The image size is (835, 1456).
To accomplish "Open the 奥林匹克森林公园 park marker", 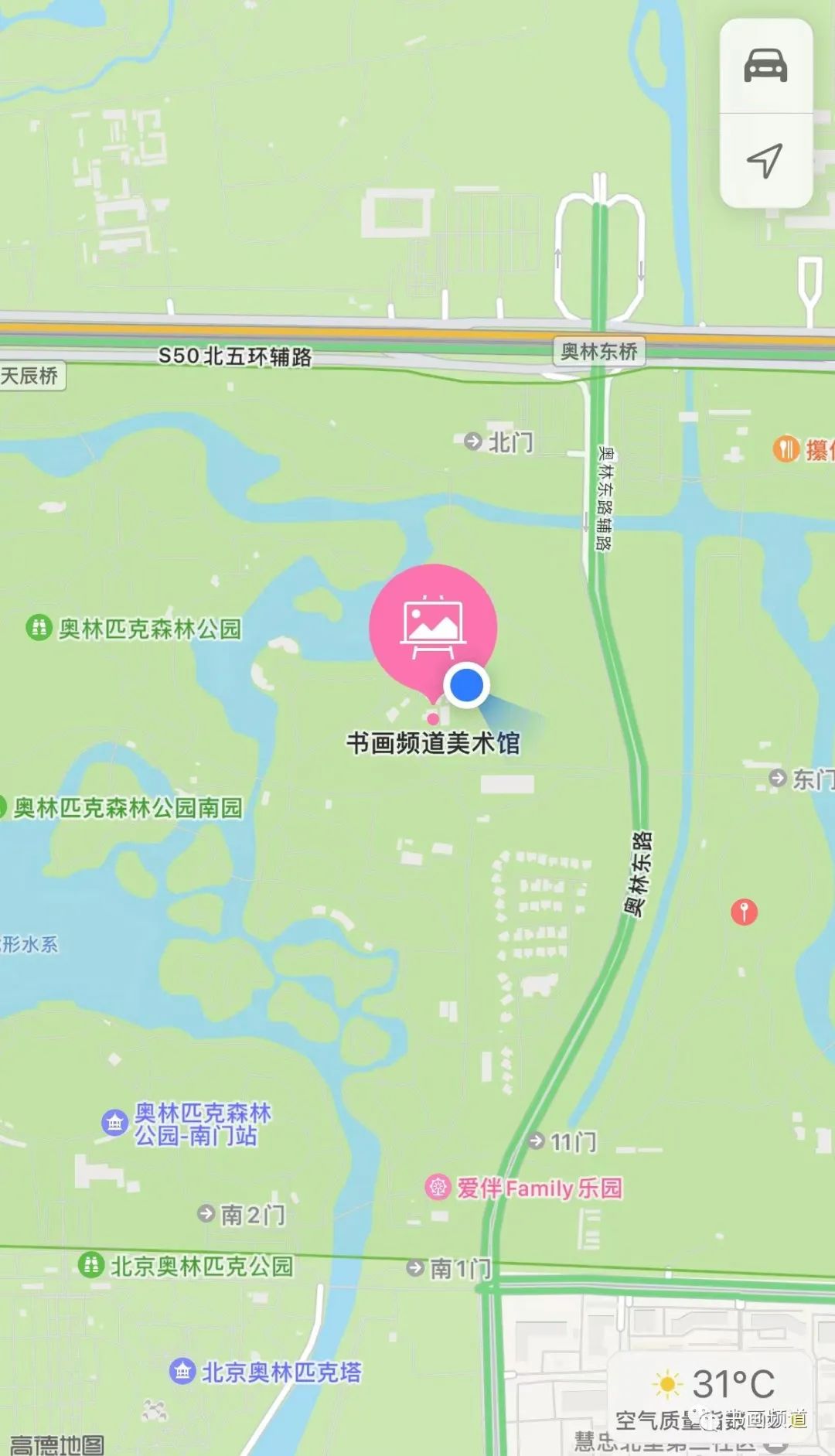I will (x=38, y=627).
